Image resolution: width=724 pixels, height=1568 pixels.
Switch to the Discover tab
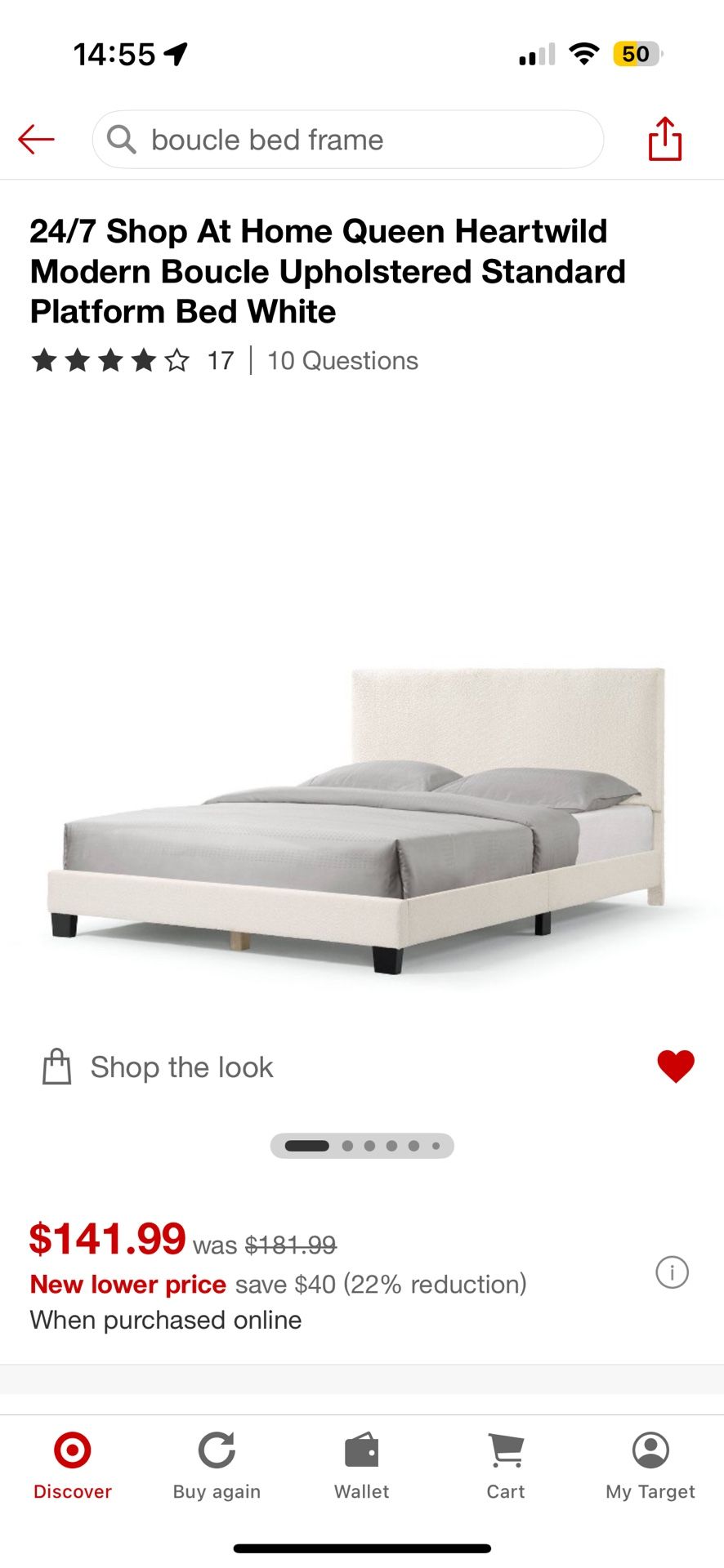[73, 1466]
